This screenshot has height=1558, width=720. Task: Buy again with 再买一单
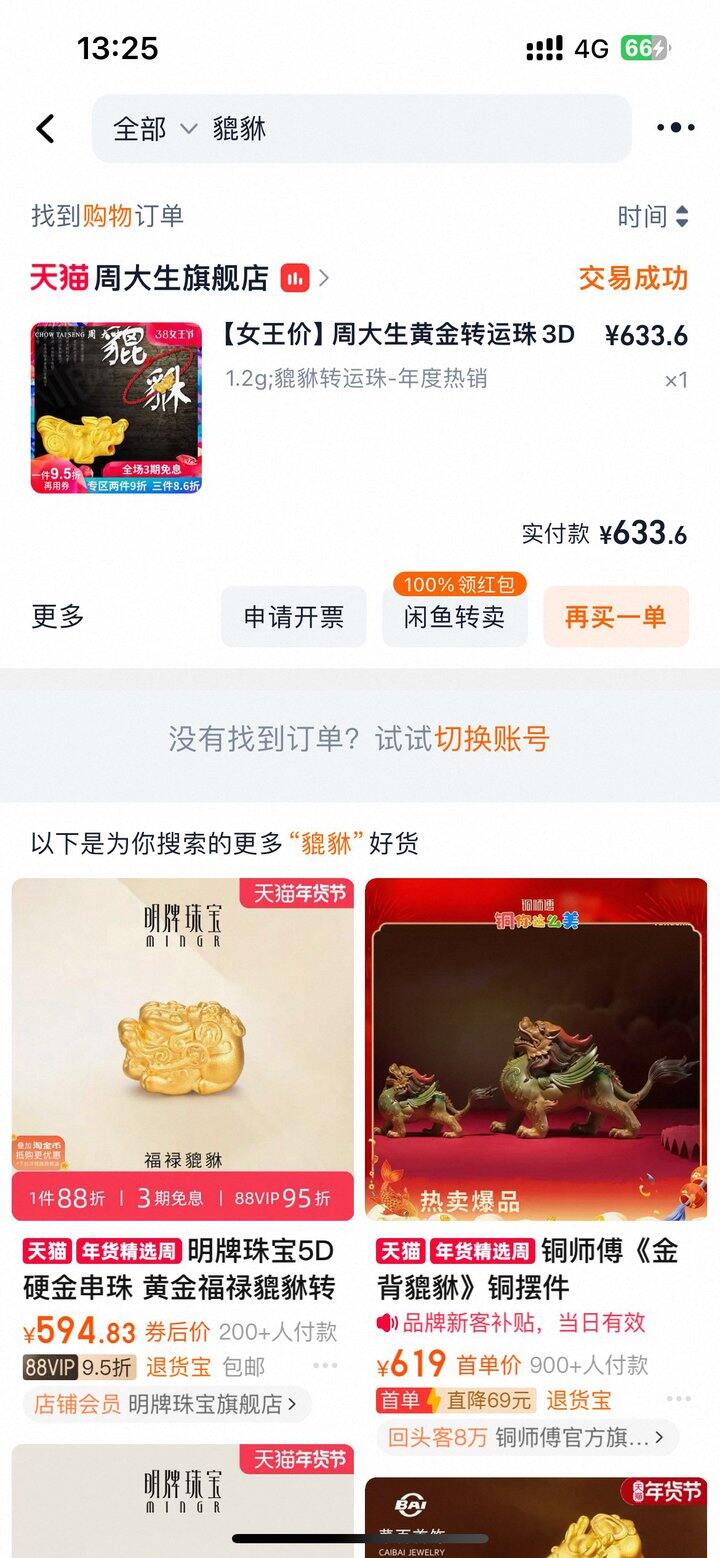pyautogui.click(x=615, y=617)
